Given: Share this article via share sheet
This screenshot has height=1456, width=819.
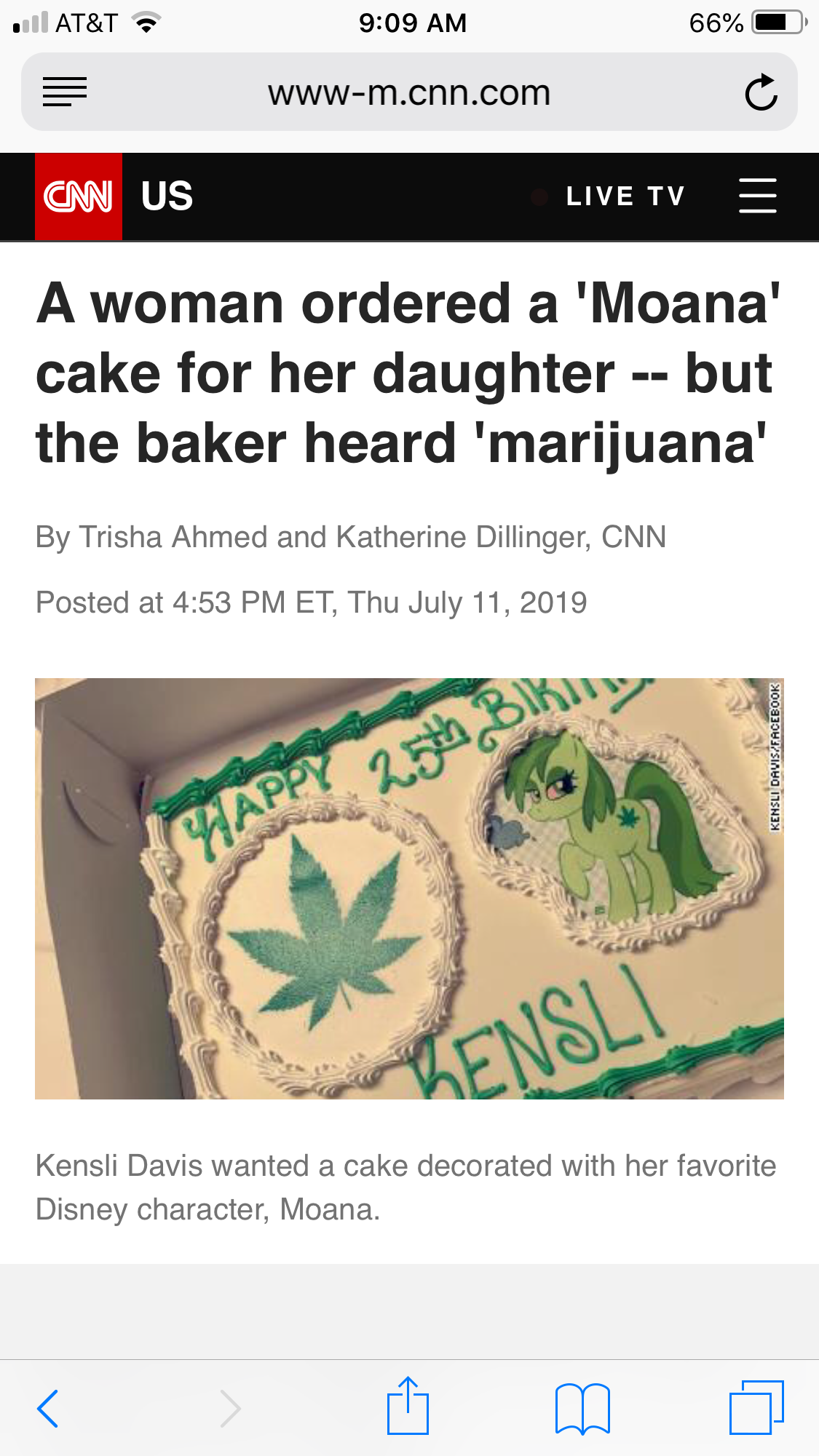Looking at the screenshot, I should pos(408,1405).
